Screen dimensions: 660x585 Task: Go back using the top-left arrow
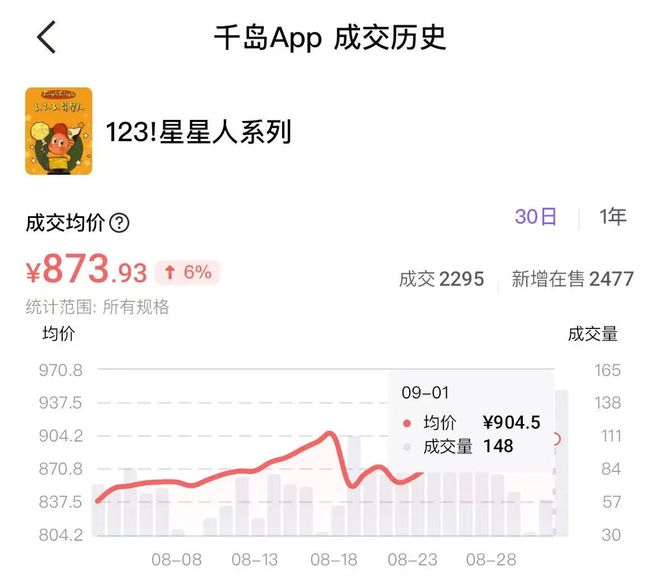[x=46, y=37]
